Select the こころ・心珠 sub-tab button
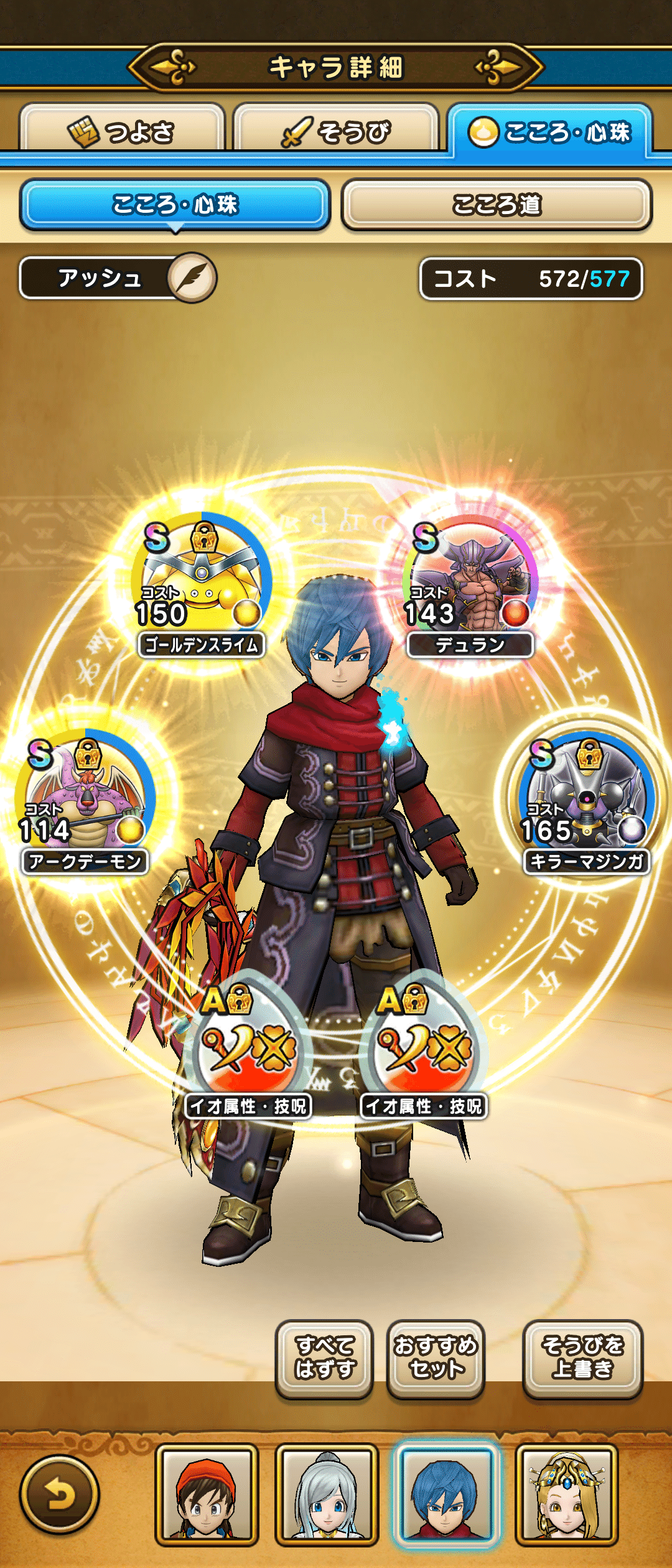The width and height of the screenshot is (672, 1568). (175, 205)
